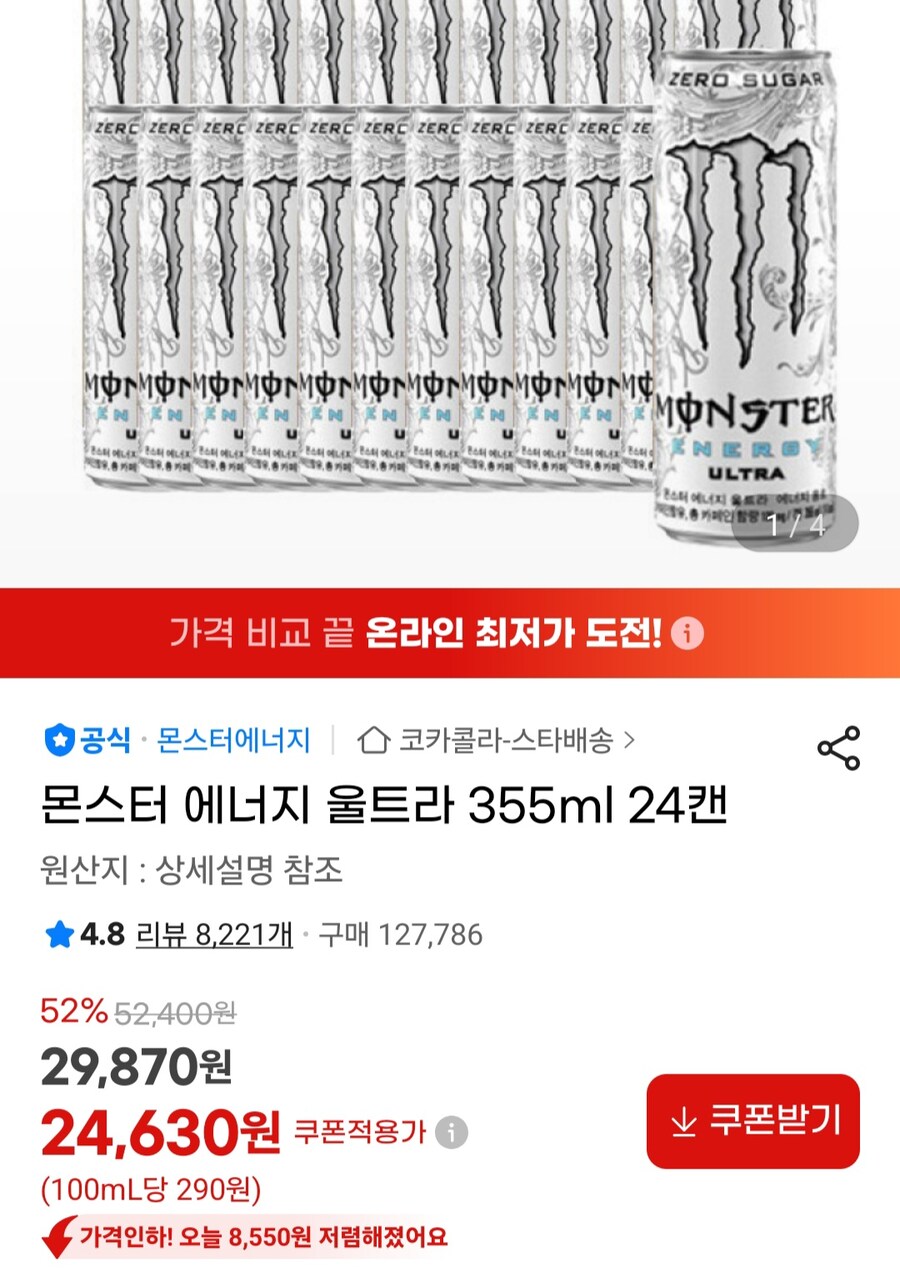This screenshot has width=900, height=1288.
Task: Expand the store page with the chevron after 코카콜라-스타배송
Action: tap(627, 739)
